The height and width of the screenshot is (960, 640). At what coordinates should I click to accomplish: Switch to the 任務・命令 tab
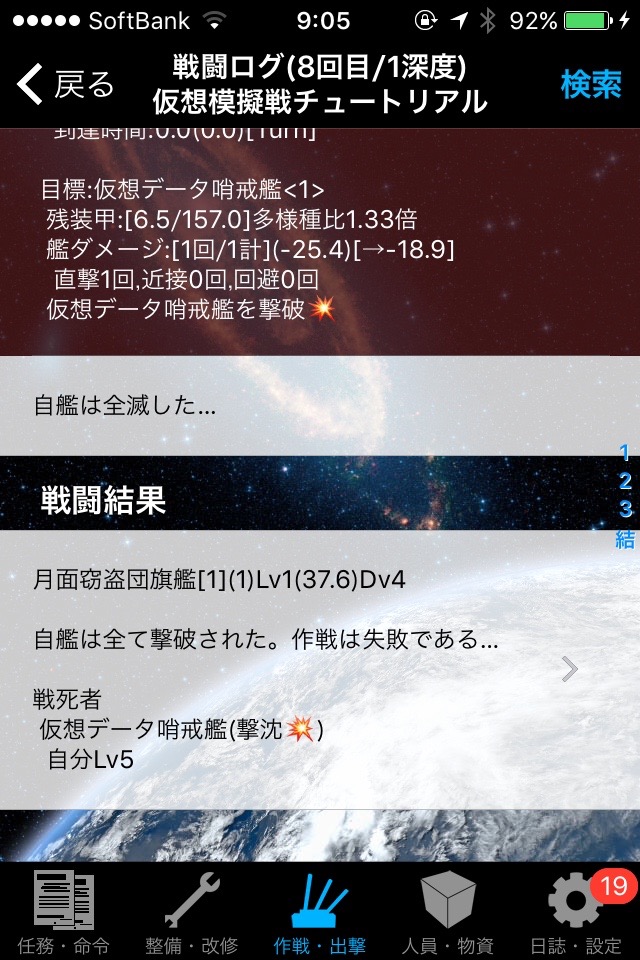point(64,910)
